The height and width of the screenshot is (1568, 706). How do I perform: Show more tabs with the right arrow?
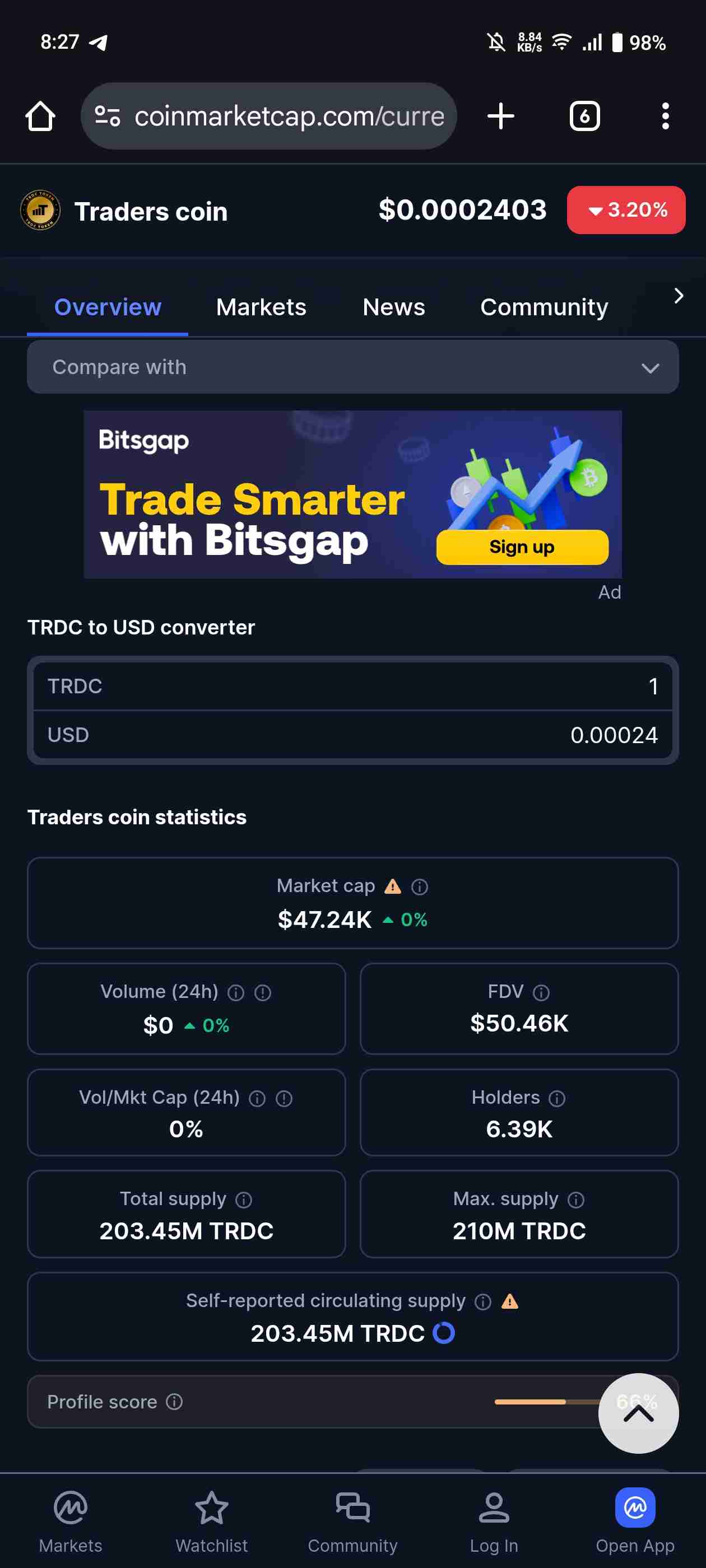[x=679, y=296]
